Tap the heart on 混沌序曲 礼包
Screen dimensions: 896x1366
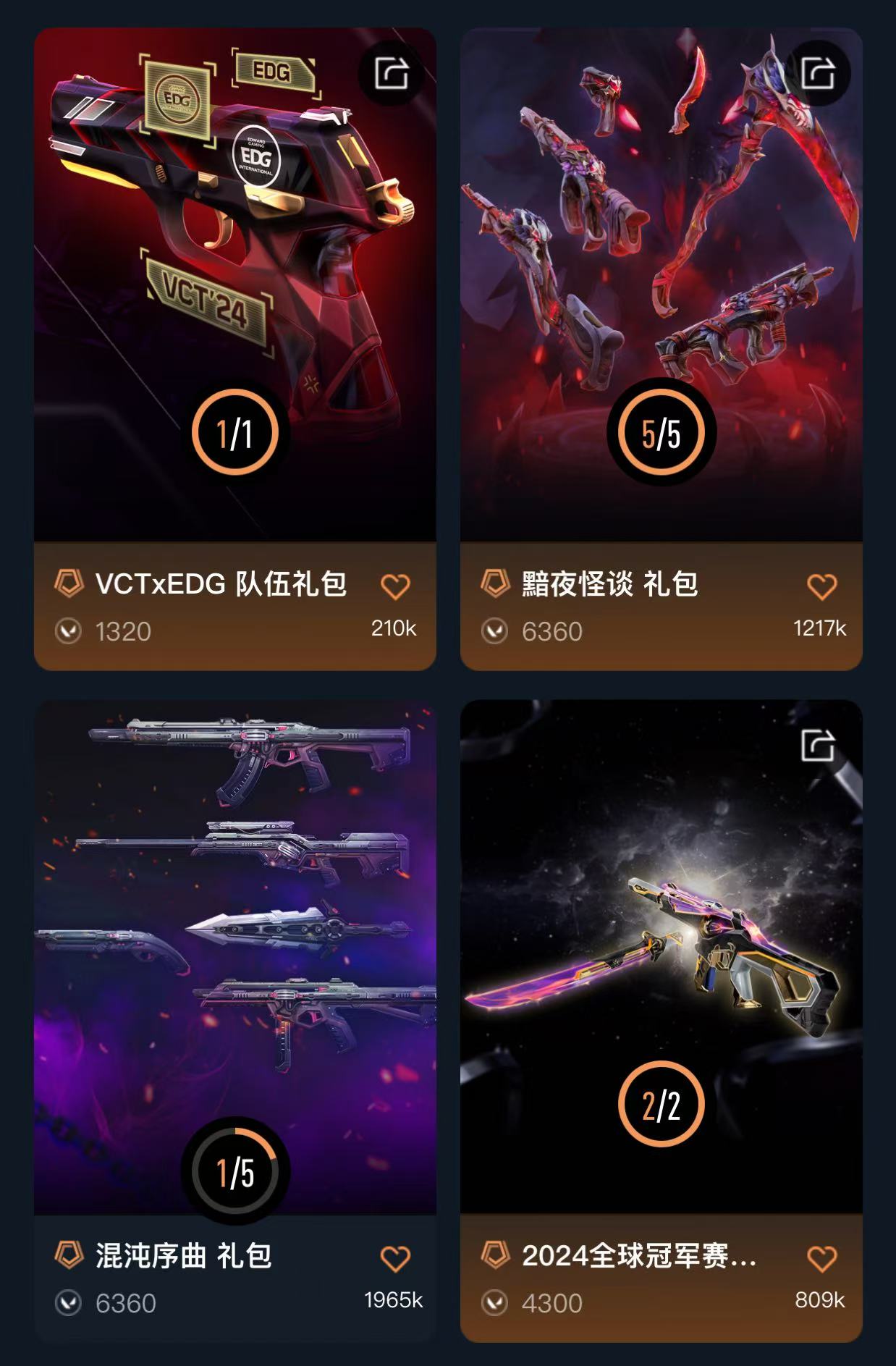(x=395, y=1259)
